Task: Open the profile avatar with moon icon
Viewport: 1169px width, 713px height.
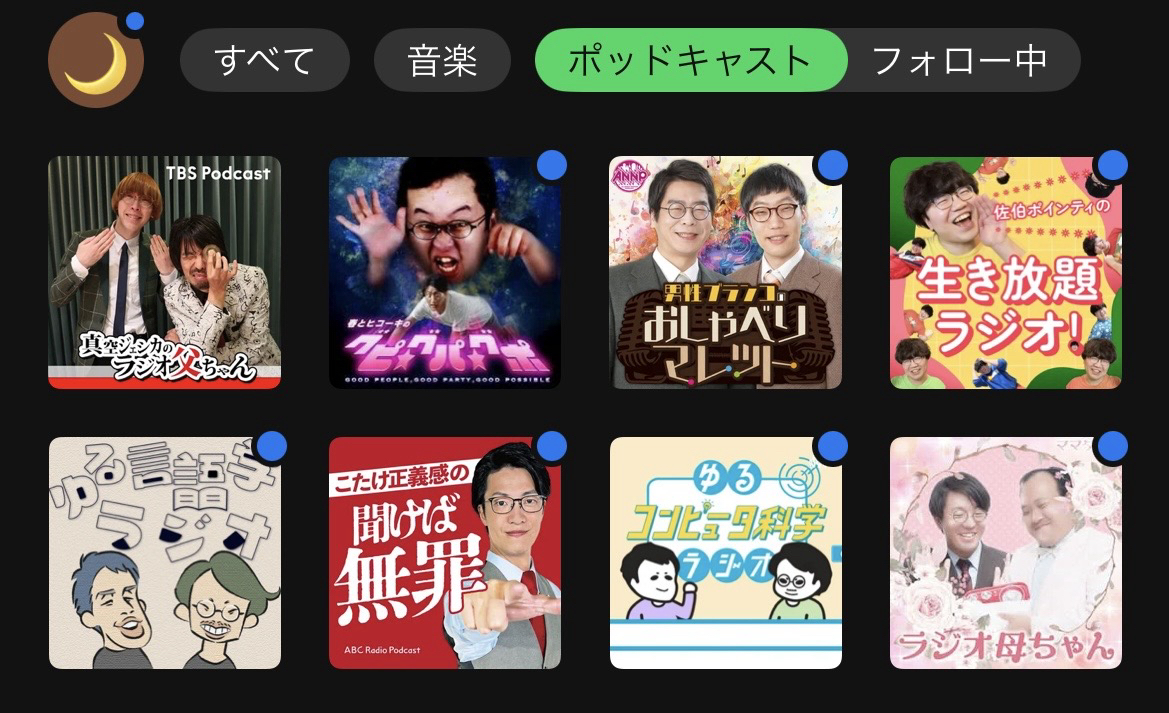Action: pos(96,60)
